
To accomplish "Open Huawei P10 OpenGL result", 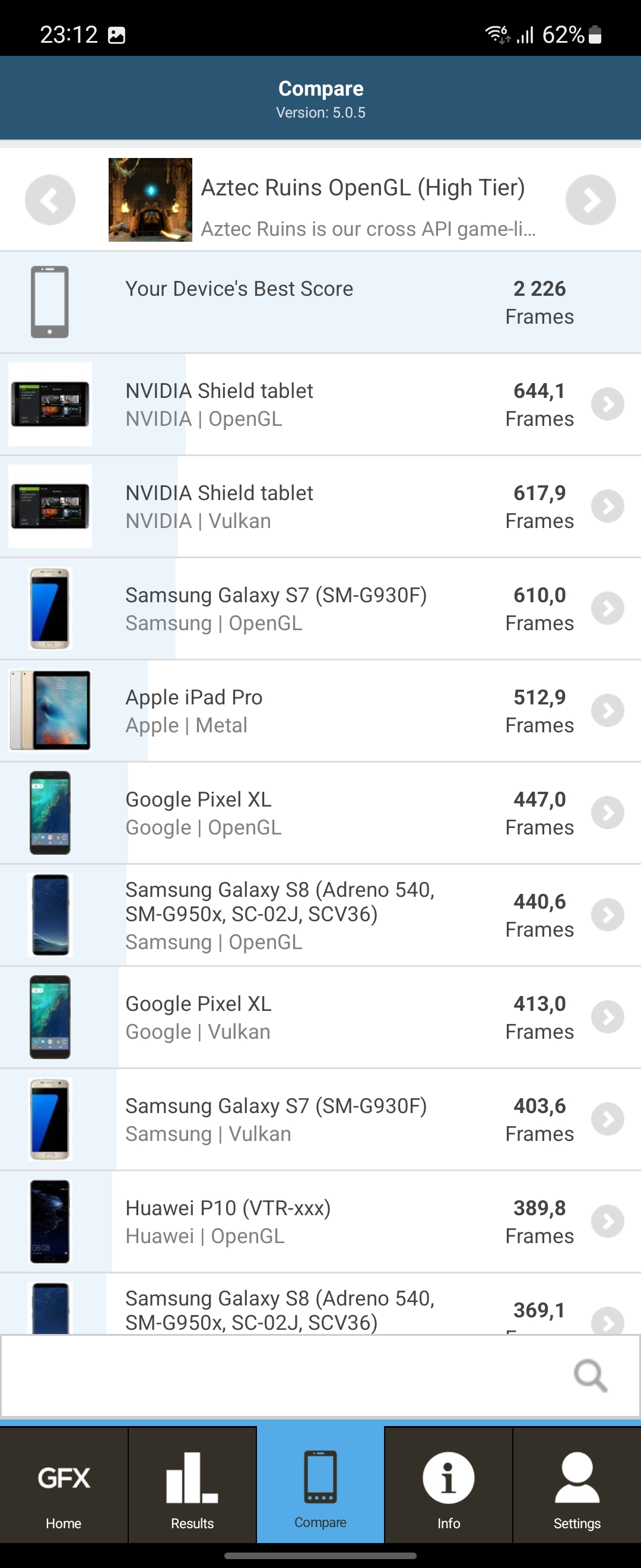I will point(320,1222).
